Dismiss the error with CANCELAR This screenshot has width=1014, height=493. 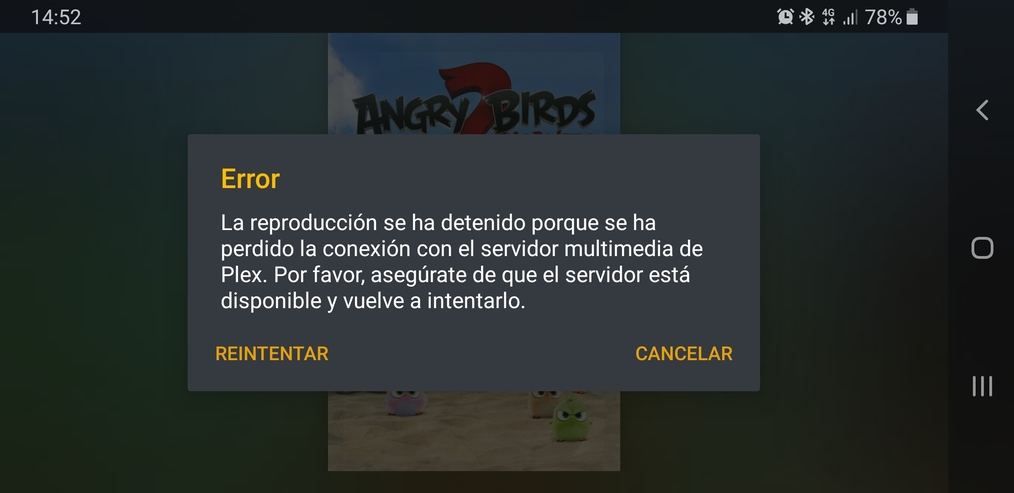(x=684, y=354)
